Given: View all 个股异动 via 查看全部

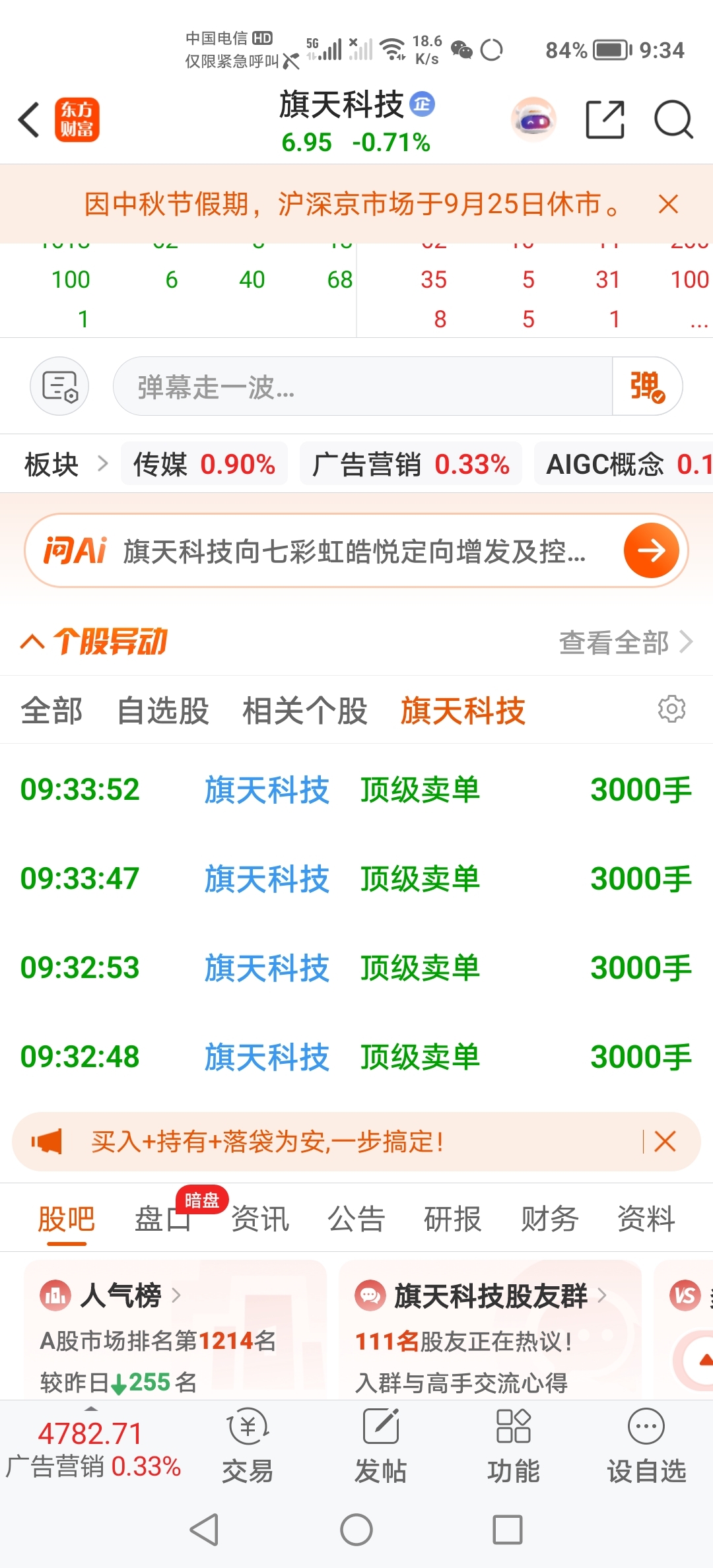Looking at the screenshot, I should pos(625,642).
